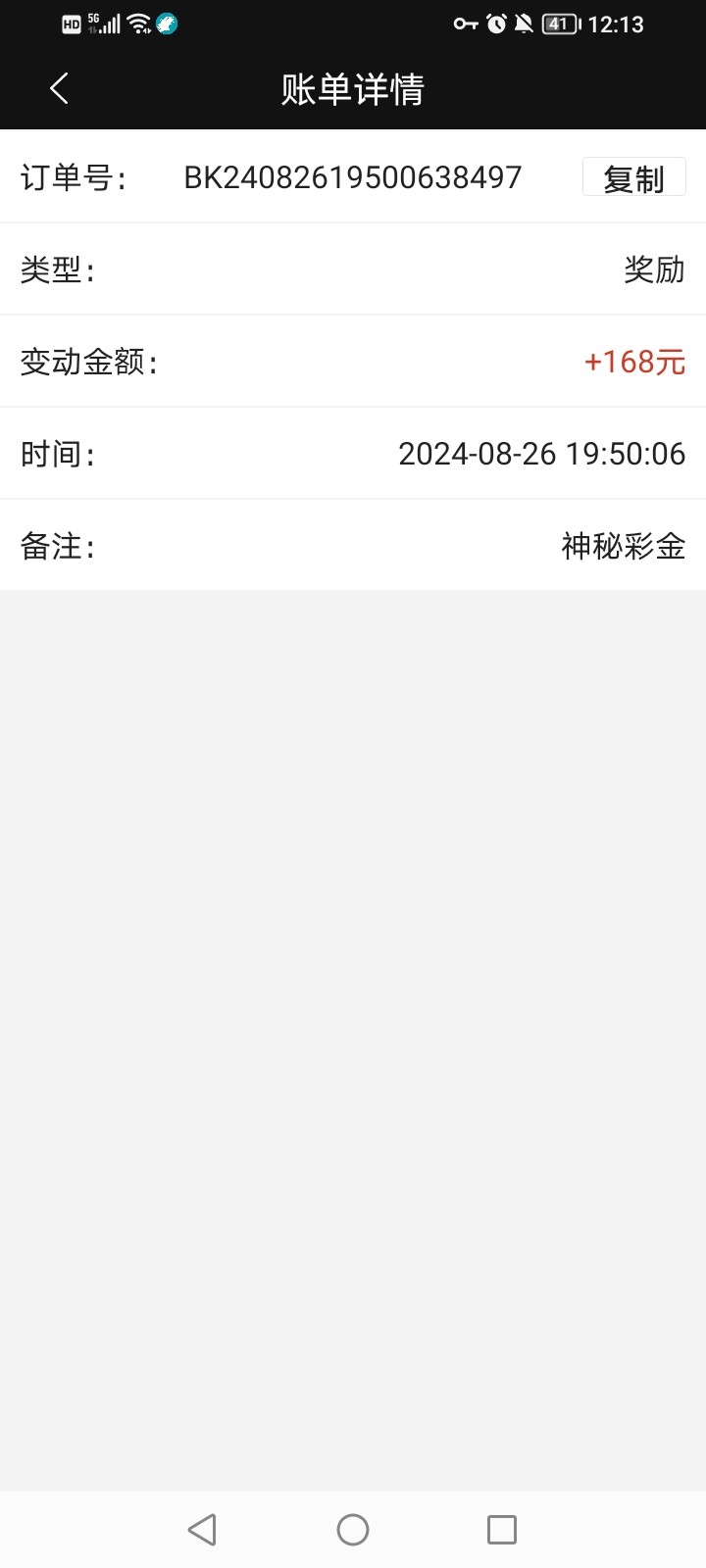Image resolution: width=706 pixels, height=1568 pixels.
Task: Go to the phone's home screen
Action: (353, 1529)
